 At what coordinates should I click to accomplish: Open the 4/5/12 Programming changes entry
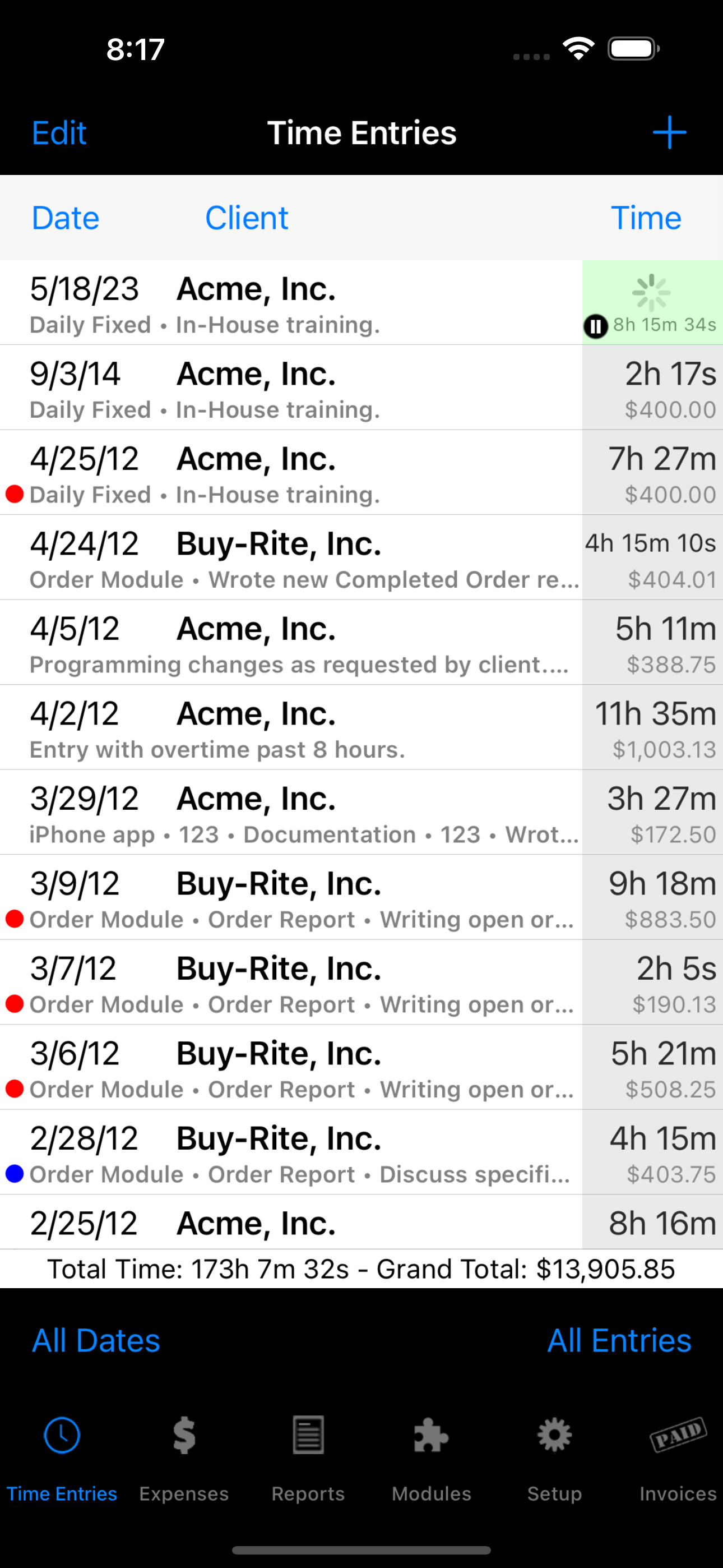pyautogui.click(x=291, y=643)
